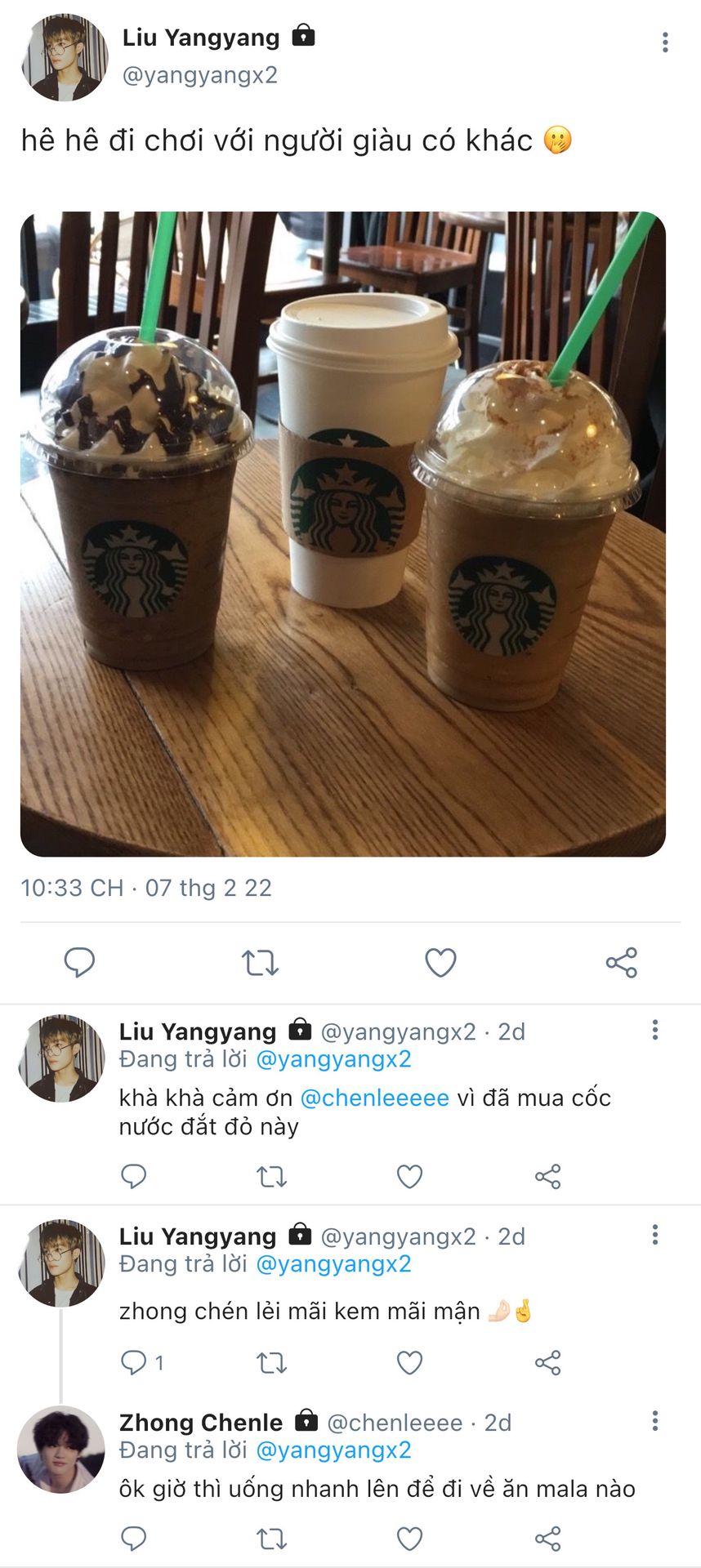Retweet Zhong Chenle's reply
This screenshot has height=1568, width=701.
271,1539
